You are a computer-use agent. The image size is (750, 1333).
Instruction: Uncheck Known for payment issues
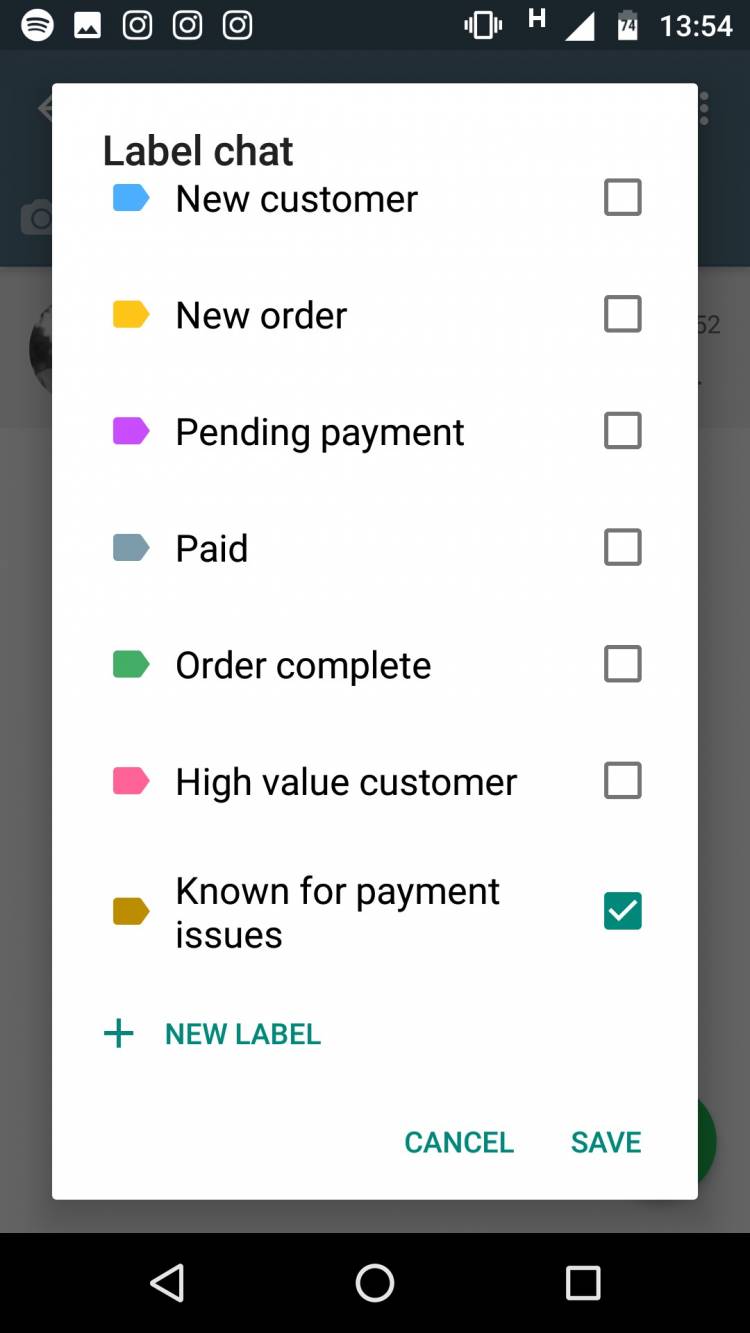tap(622, 911)
